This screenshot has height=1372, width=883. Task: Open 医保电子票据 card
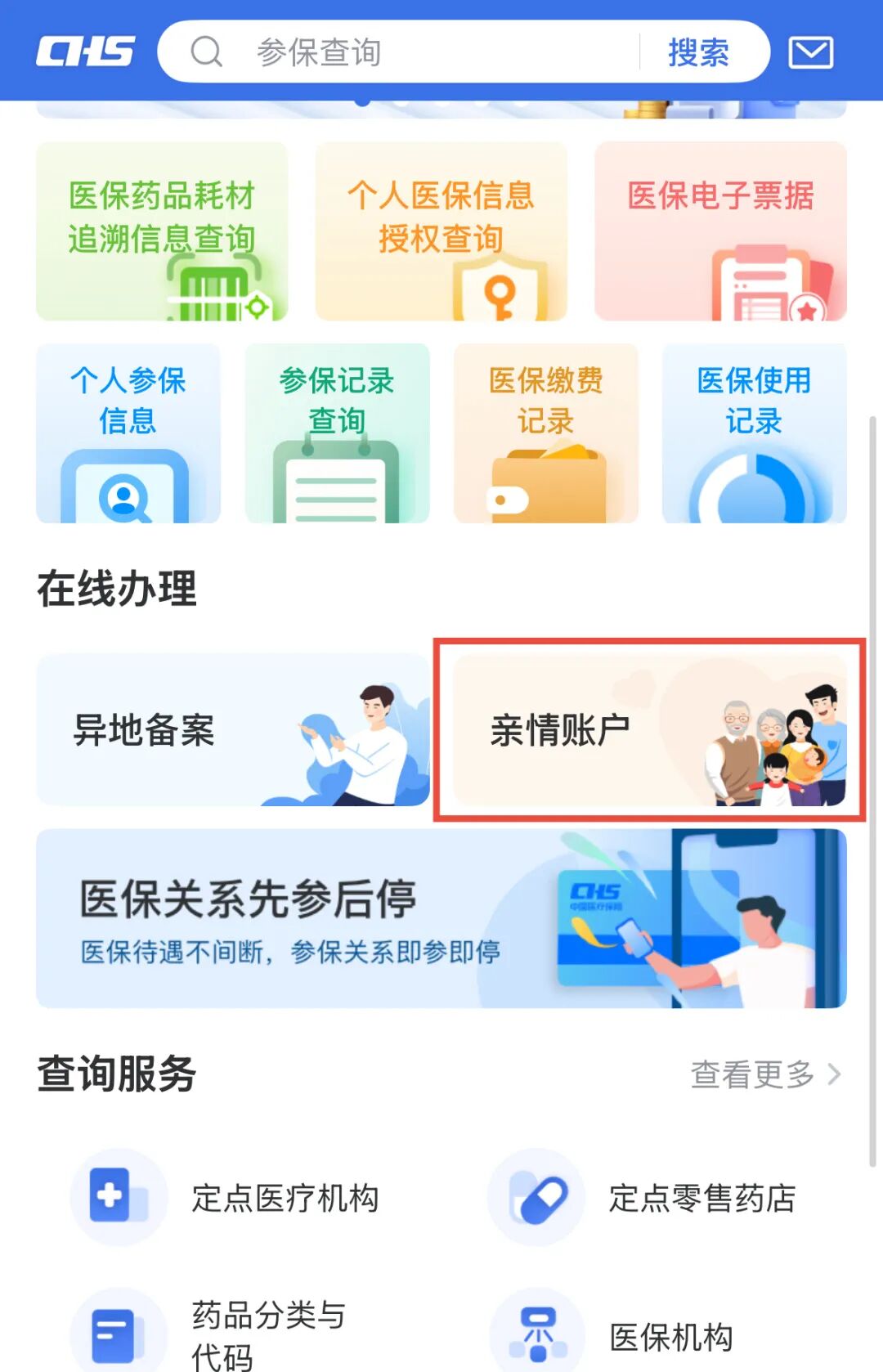[720, 231]
